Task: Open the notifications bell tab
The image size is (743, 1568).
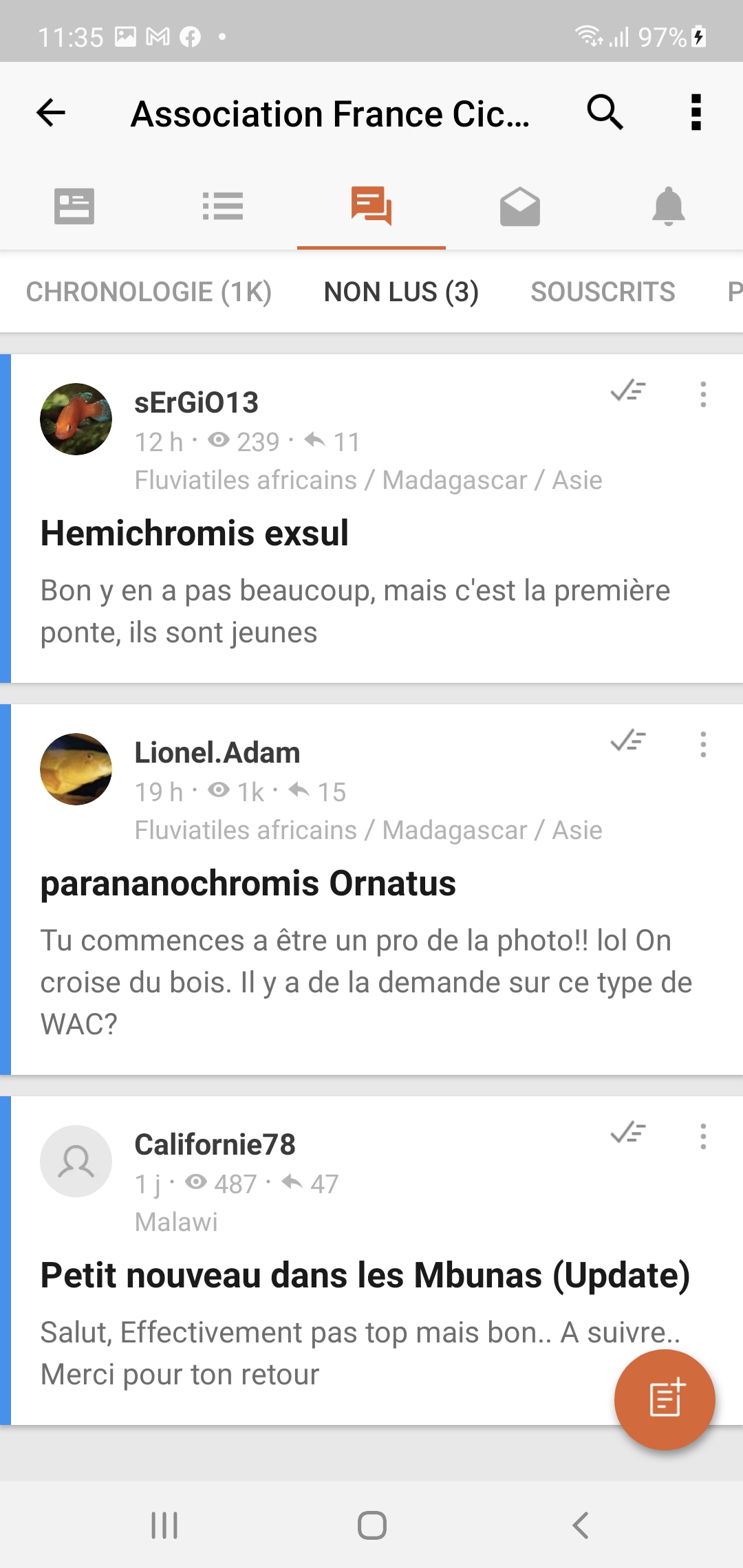Action: click(669, 206)
